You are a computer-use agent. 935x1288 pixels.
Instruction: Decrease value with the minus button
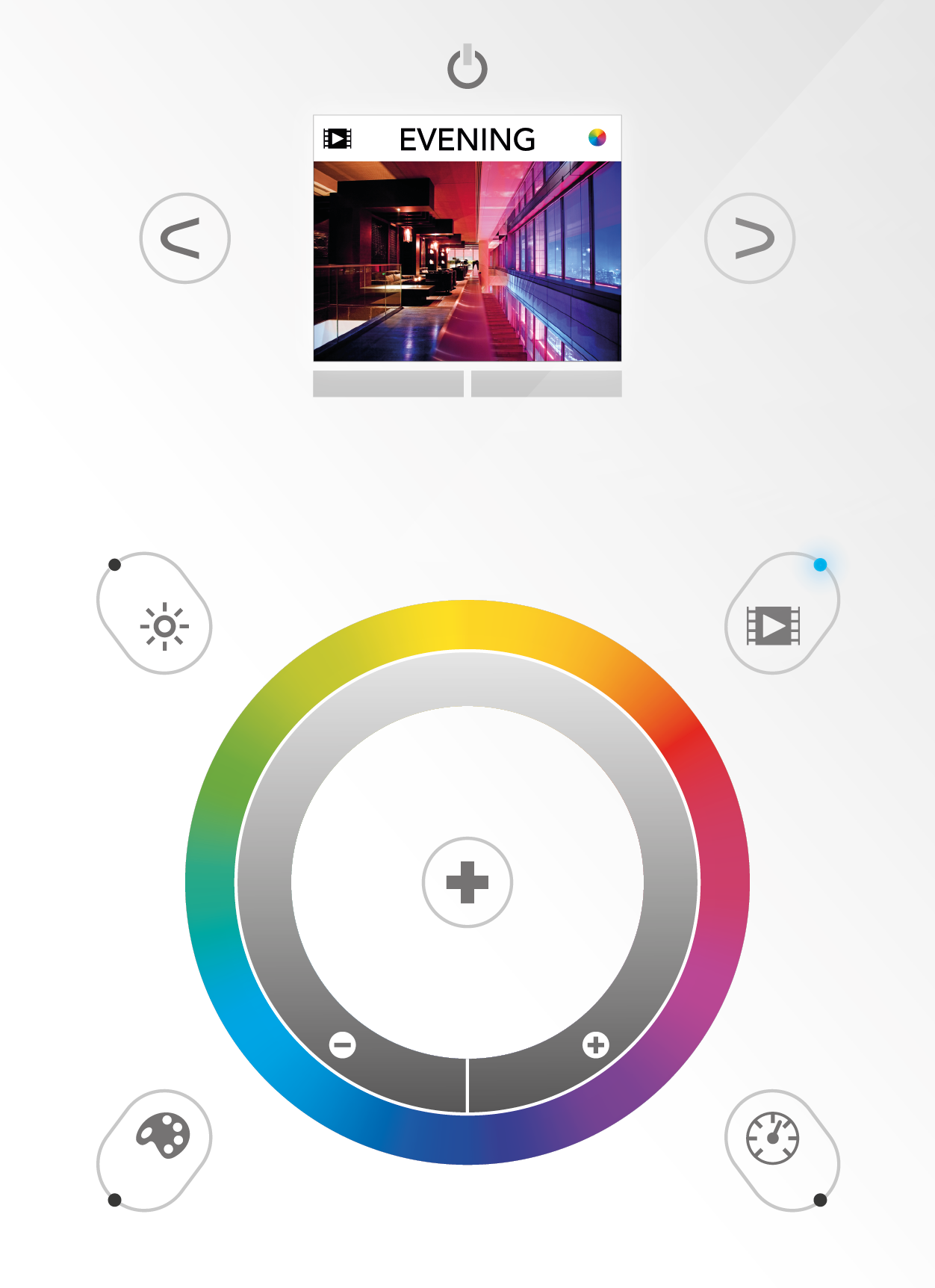click(x=343, y=1044)
